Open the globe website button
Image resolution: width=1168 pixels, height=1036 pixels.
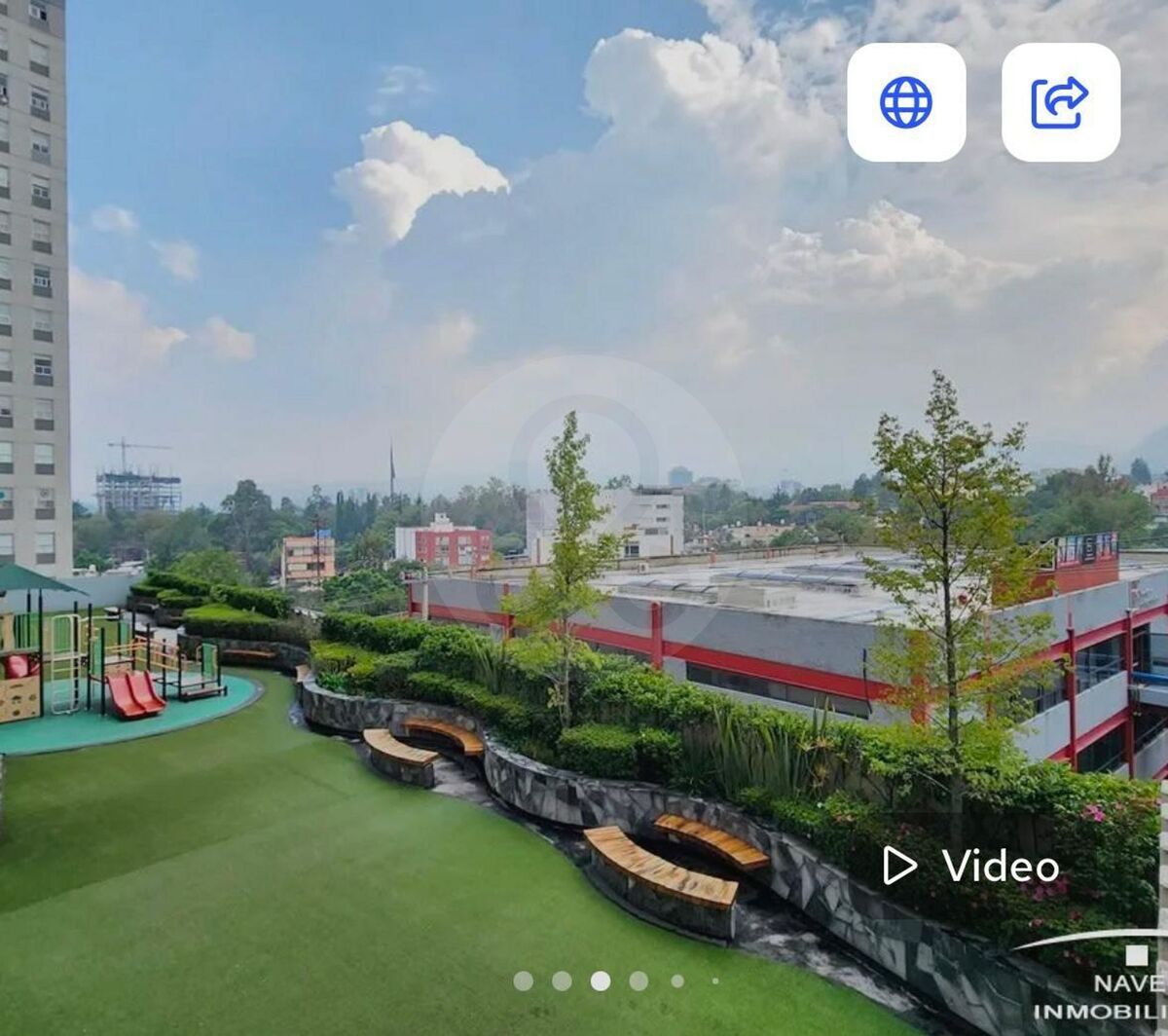click(x=906, y=102)
